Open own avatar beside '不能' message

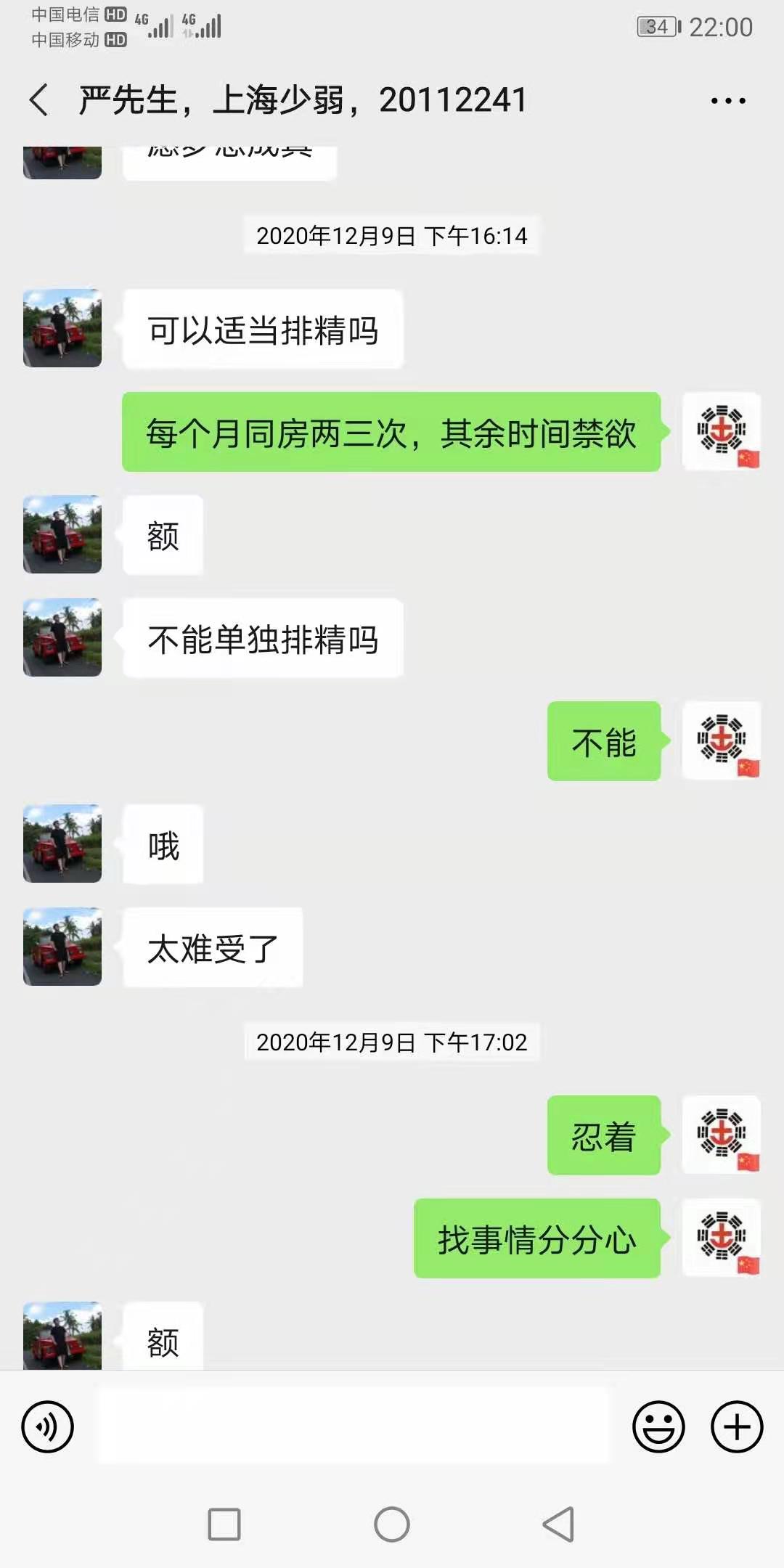click(x=722, y=740)
